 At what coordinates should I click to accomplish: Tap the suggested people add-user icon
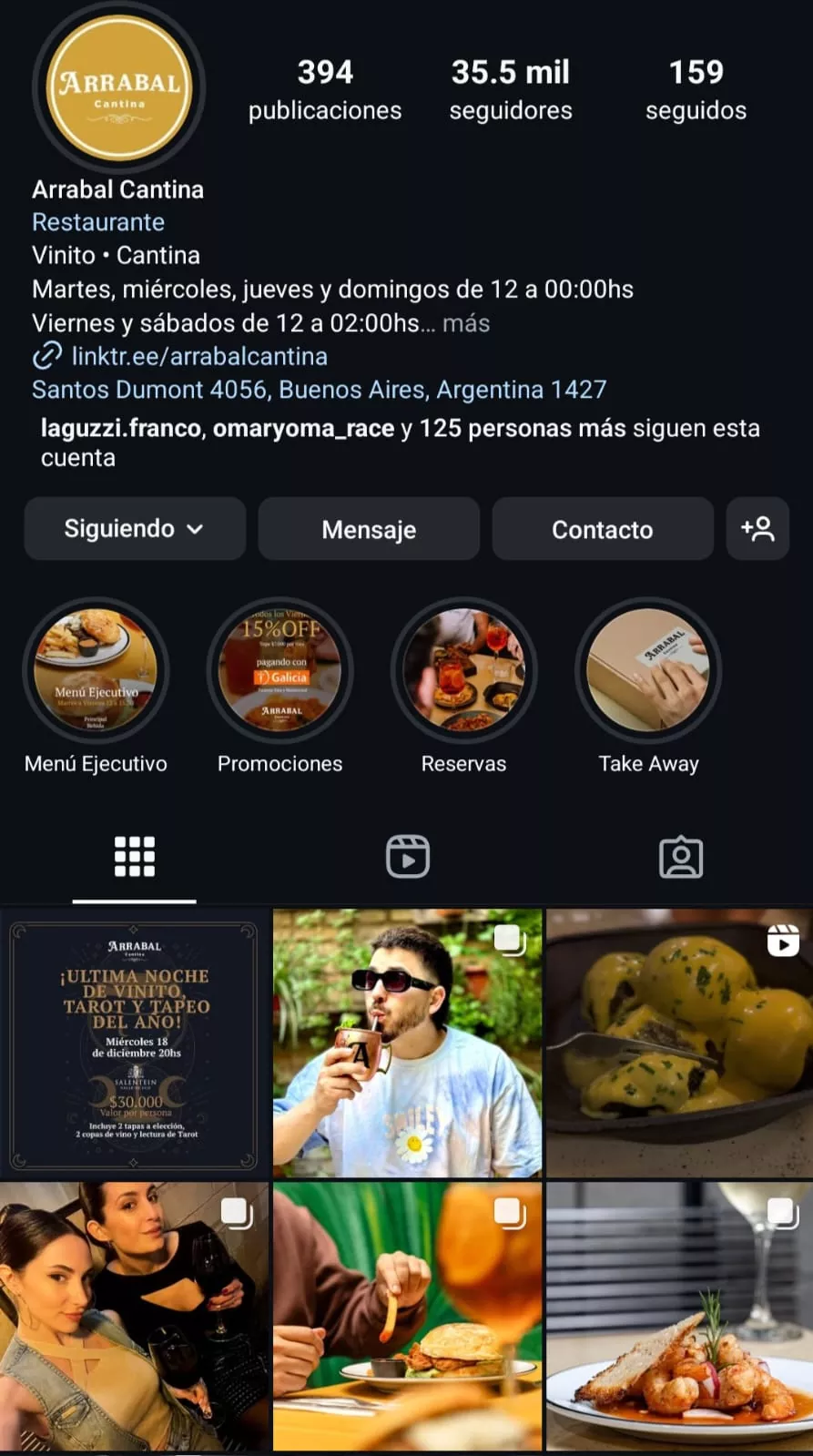coord(757,529)
